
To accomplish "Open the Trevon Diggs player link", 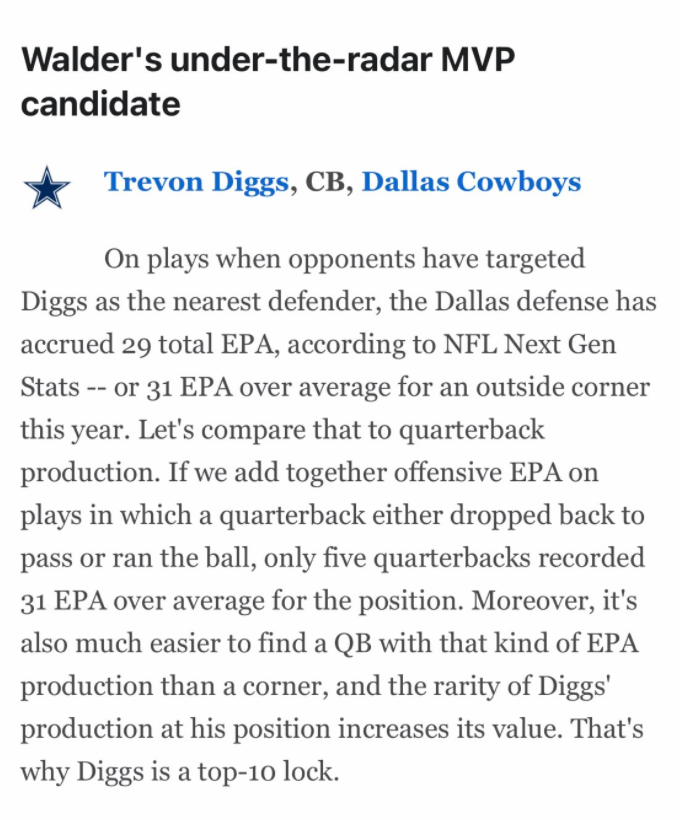I will [196, 182].
